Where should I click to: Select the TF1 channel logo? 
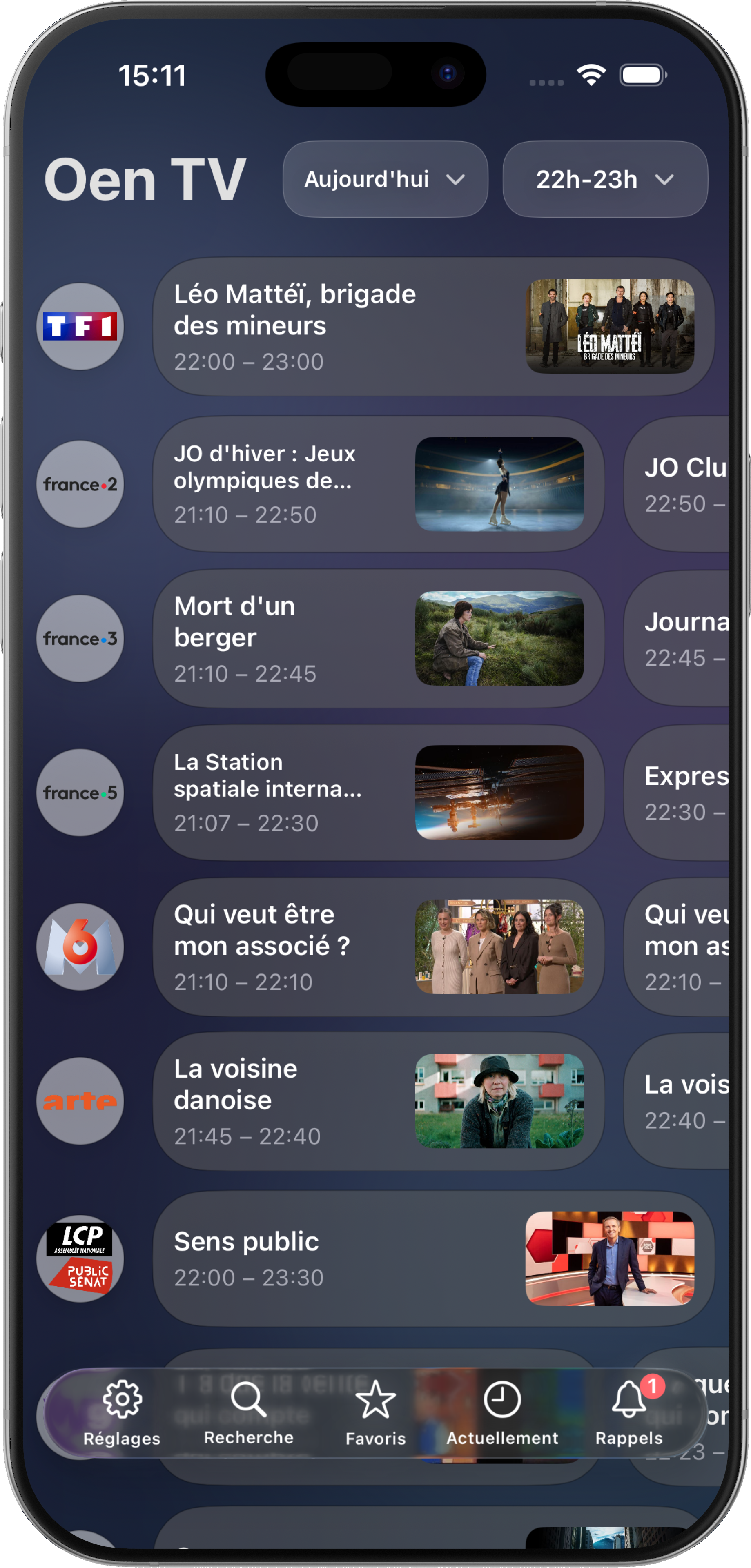click(x=80, y=327)
